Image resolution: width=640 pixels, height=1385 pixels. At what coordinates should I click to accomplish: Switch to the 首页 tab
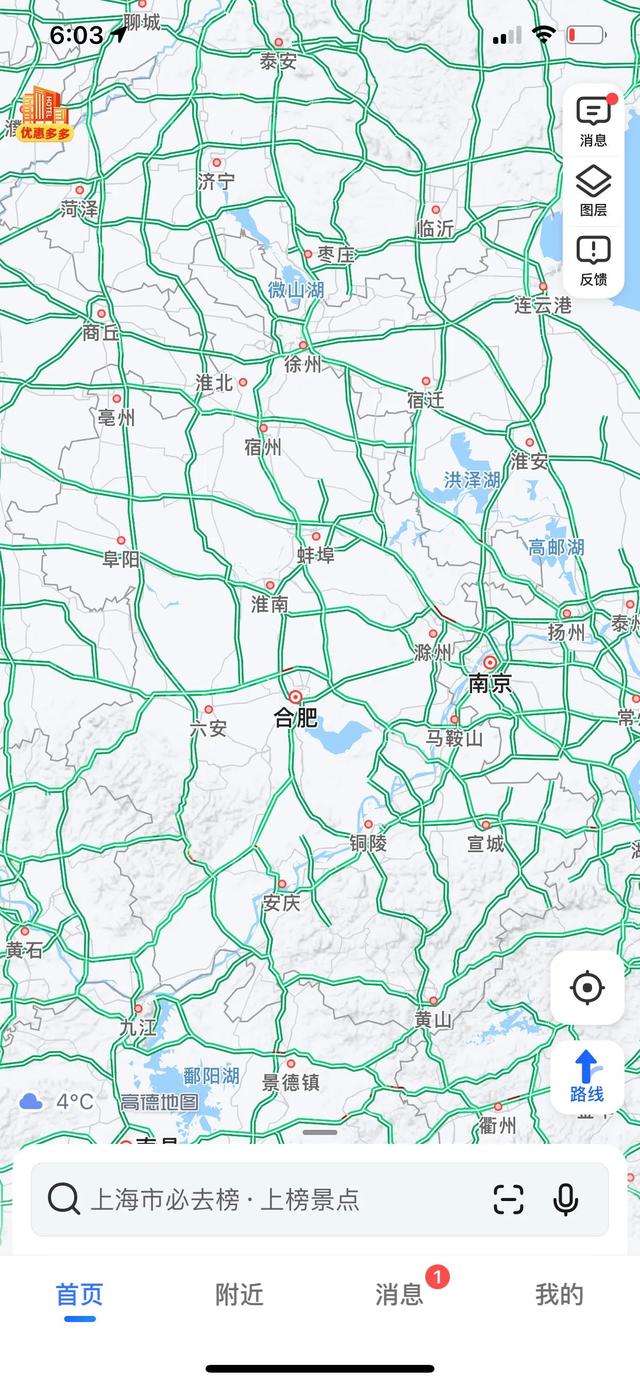pyautogui.click(x=80, y=1295)
